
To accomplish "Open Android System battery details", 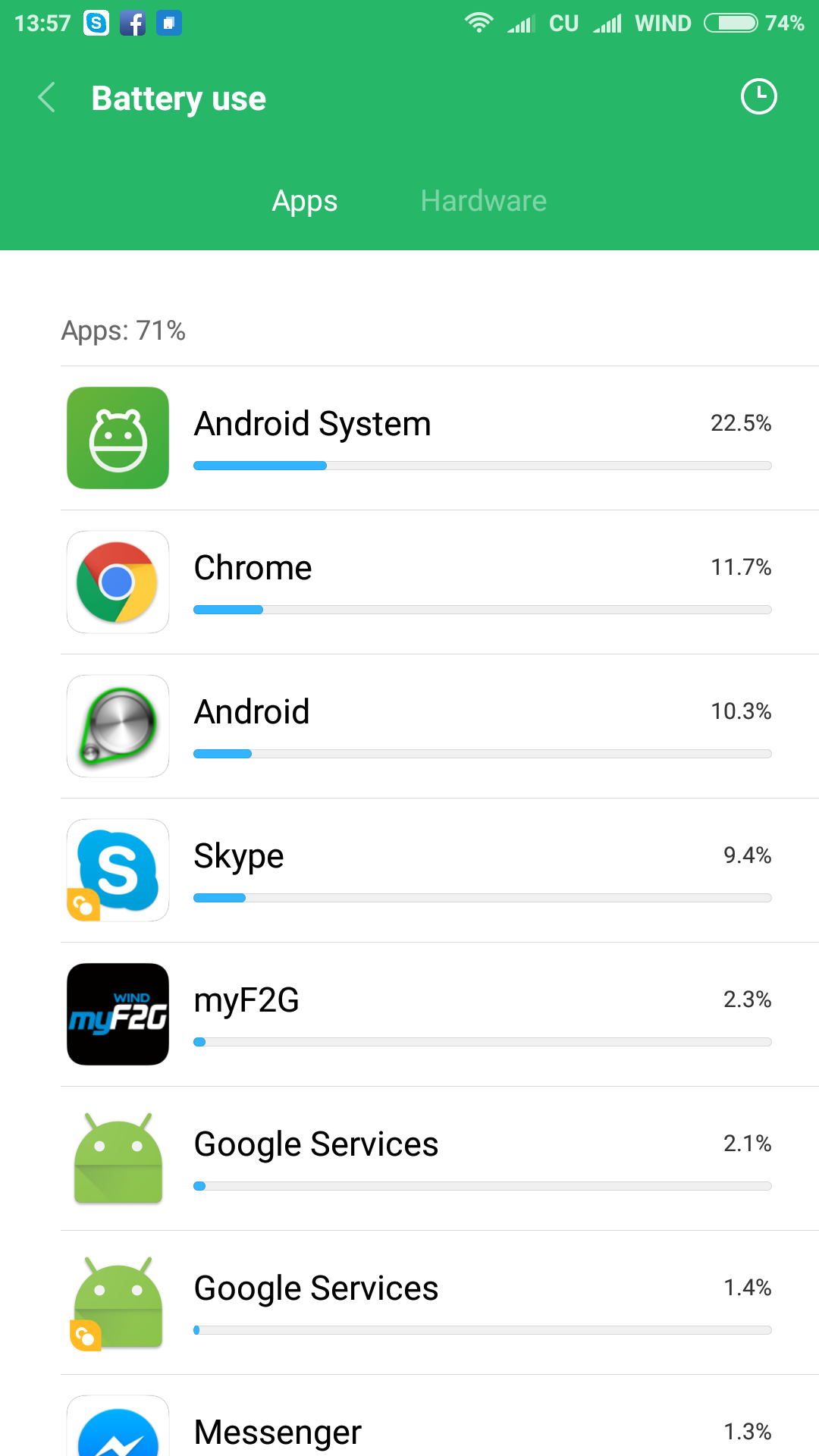I will tap(440, 438).
